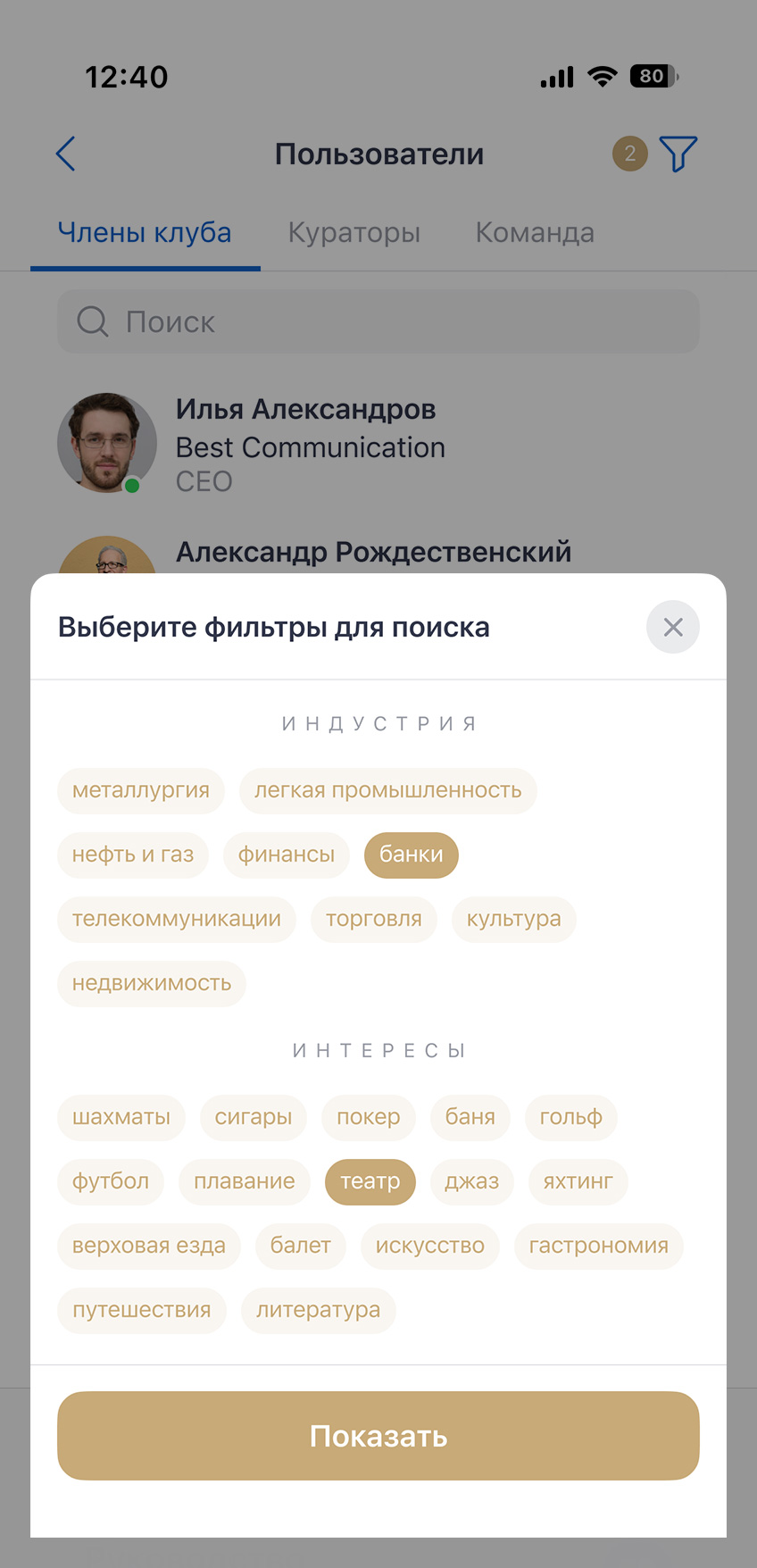Pick the финансы industry filter
The height and width of the screenshot is (1568, 757).
point(287,855)
